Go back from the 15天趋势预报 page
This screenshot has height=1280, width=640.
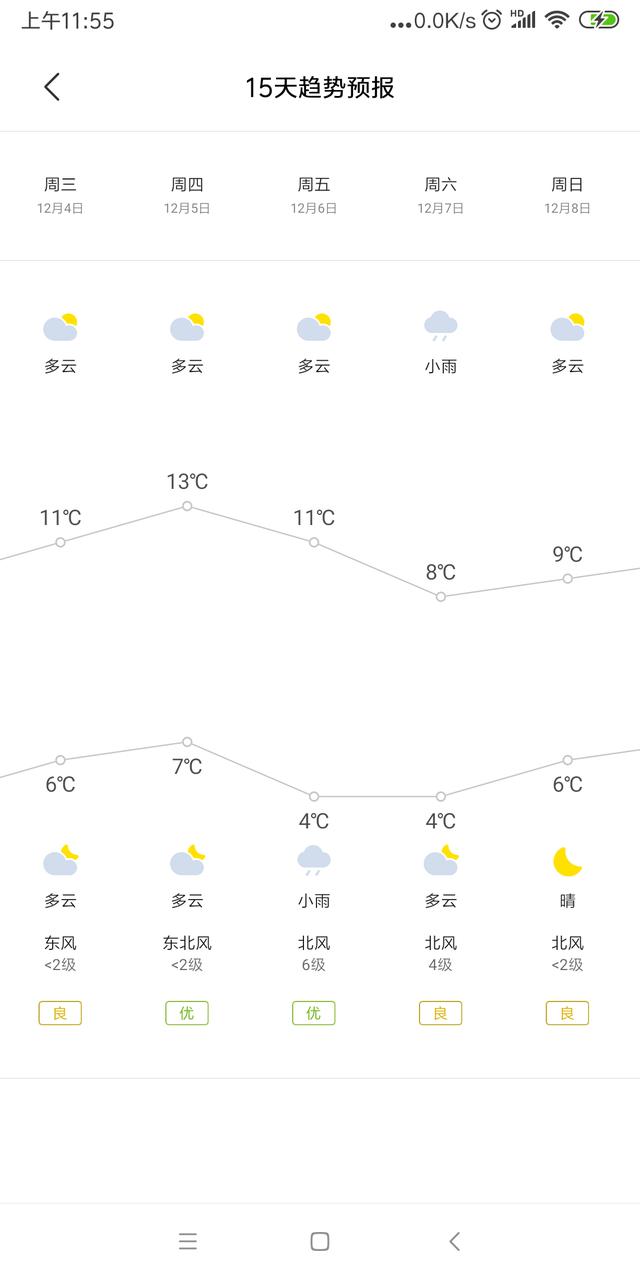point(52,87)
